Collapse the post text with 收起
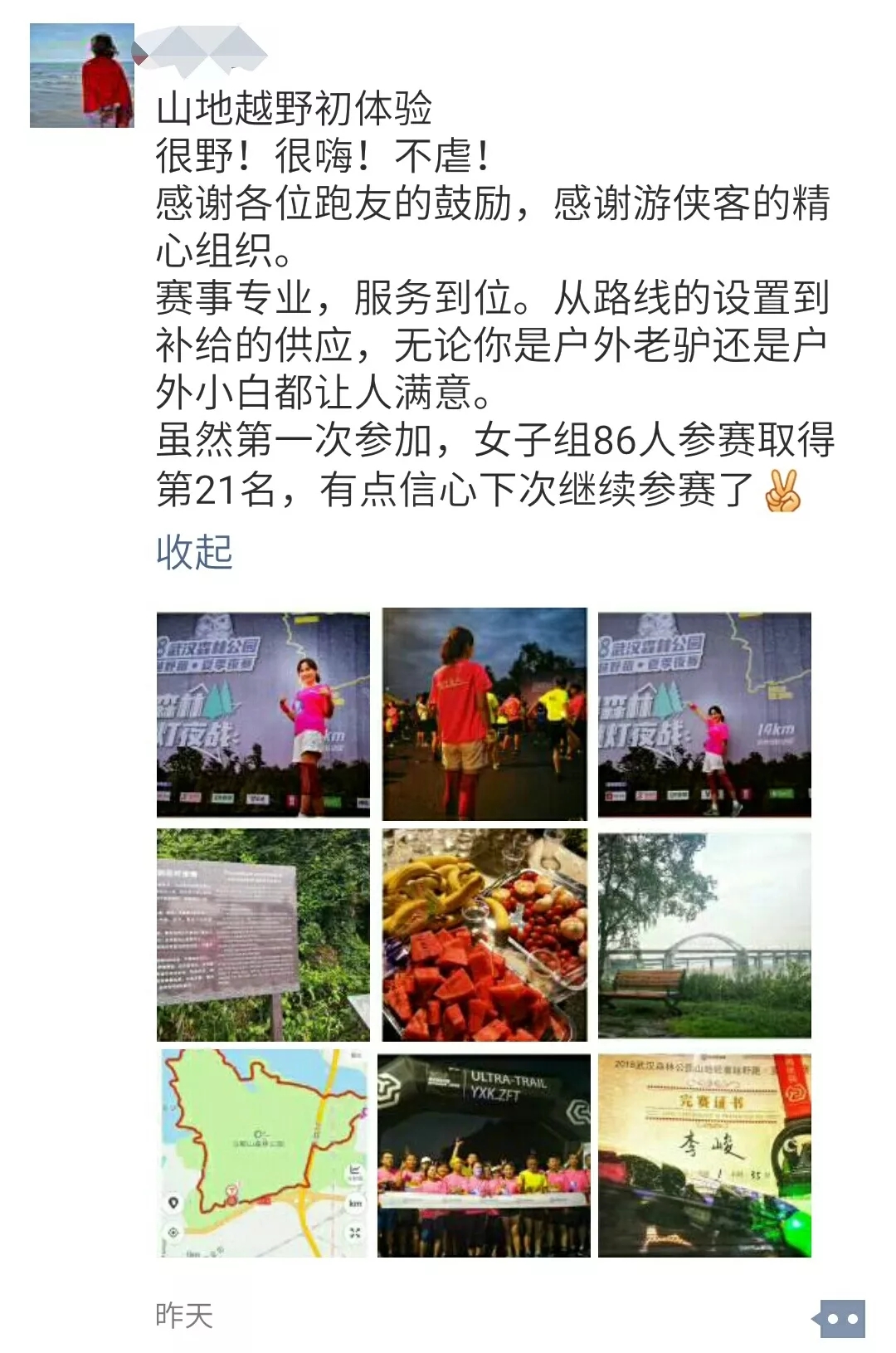The width and height of the screenshot is (896, 1353). 194,552
